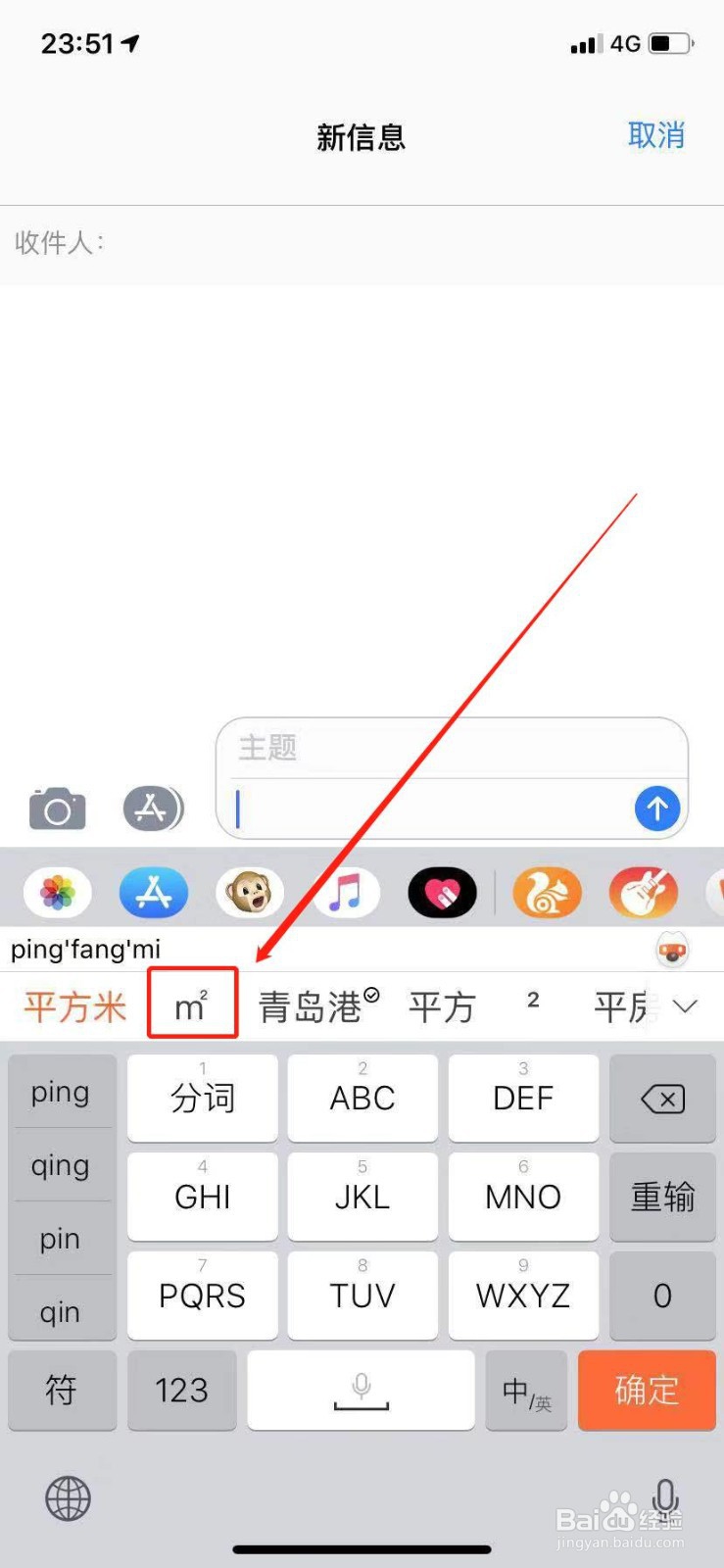Toggle the 中/英 language key
The height and width of the screenshot is (1568, 724).
pyautogui.click(x=526, y=1391)
